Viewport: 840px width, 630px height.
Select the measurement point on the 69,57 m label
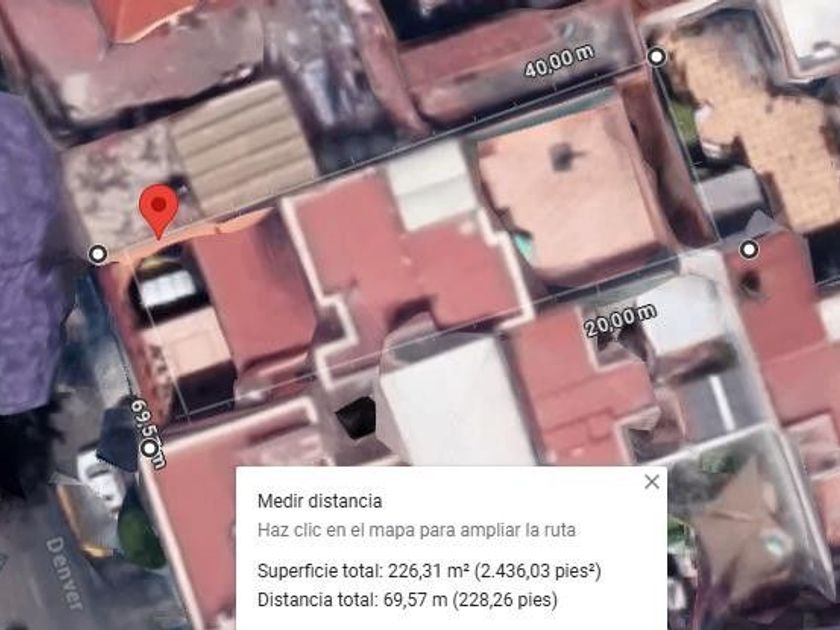click(151, 448)
